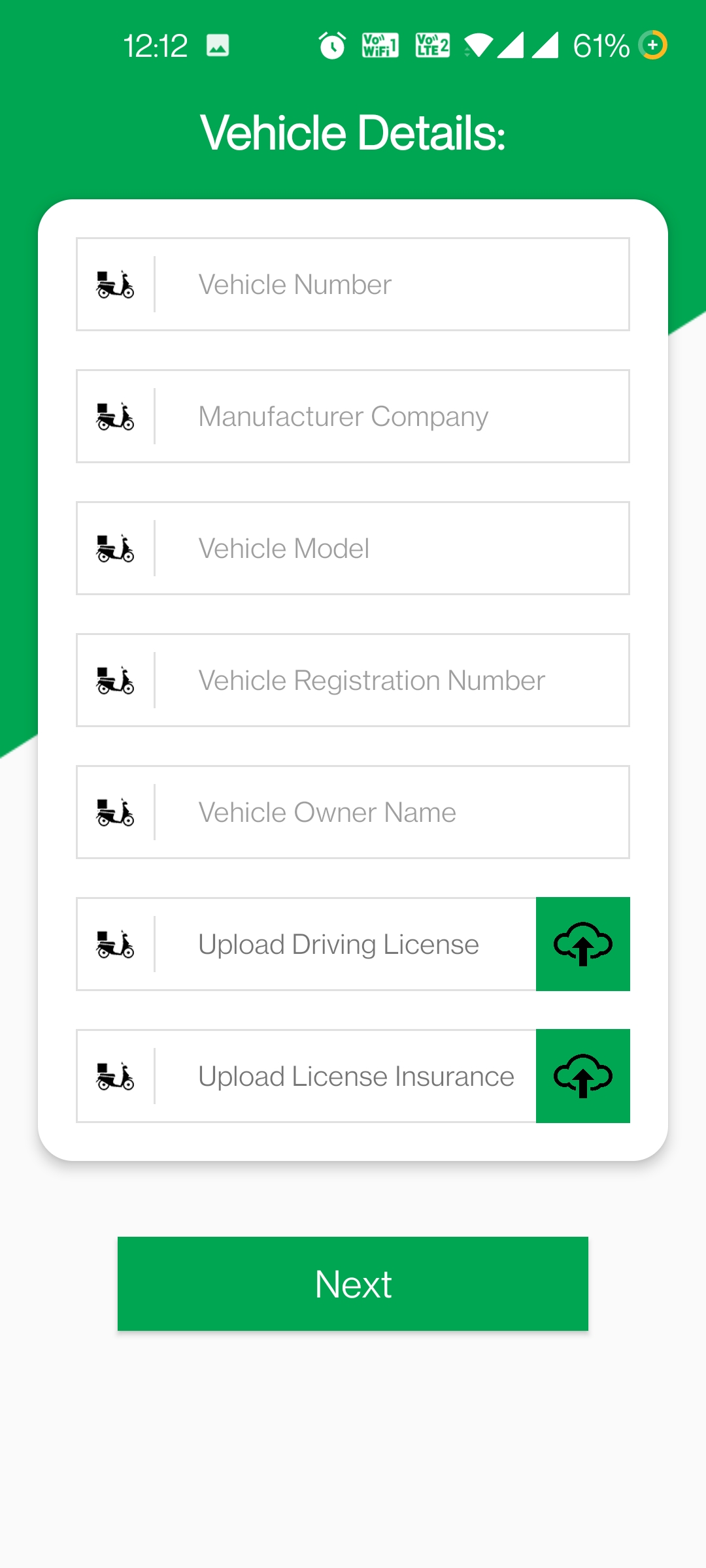Image resolution: width=706 pixels, height=1568 pixels.
Task: Tap the upload icon for License Insurance
Action: 583,1076
